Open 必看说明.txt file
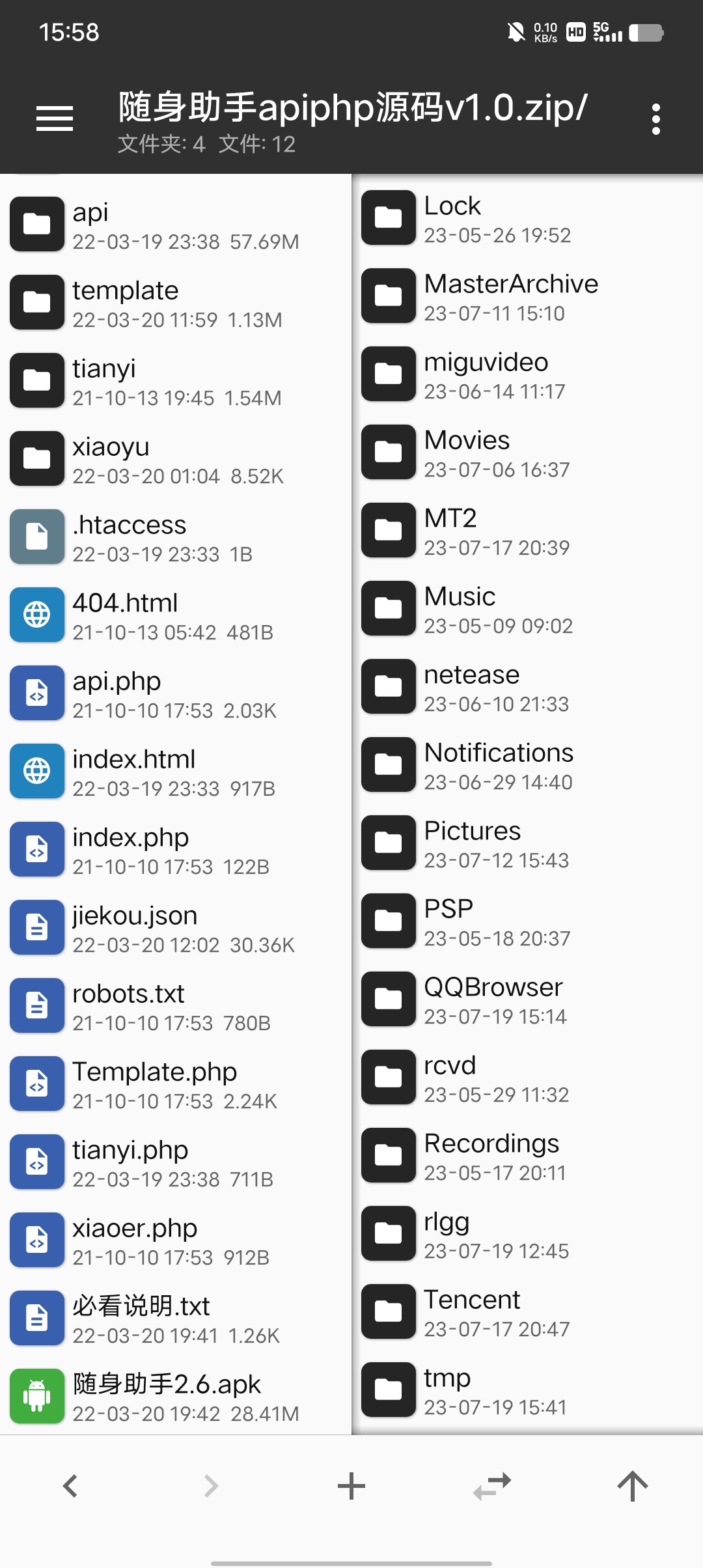The image size is (703, 1568). pyautogui.click(x=176, y=1319)
